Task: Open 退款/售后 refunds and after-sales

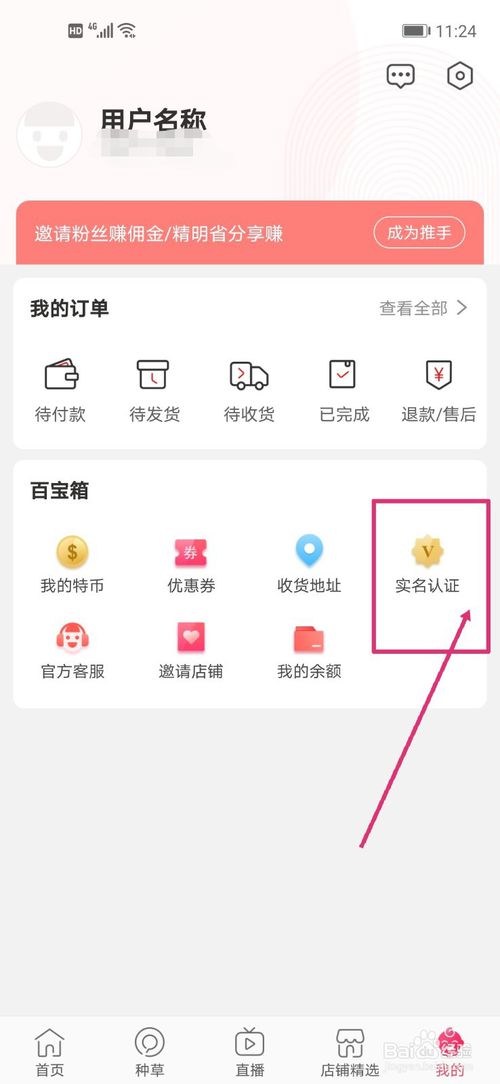Action: coord(438,391)
